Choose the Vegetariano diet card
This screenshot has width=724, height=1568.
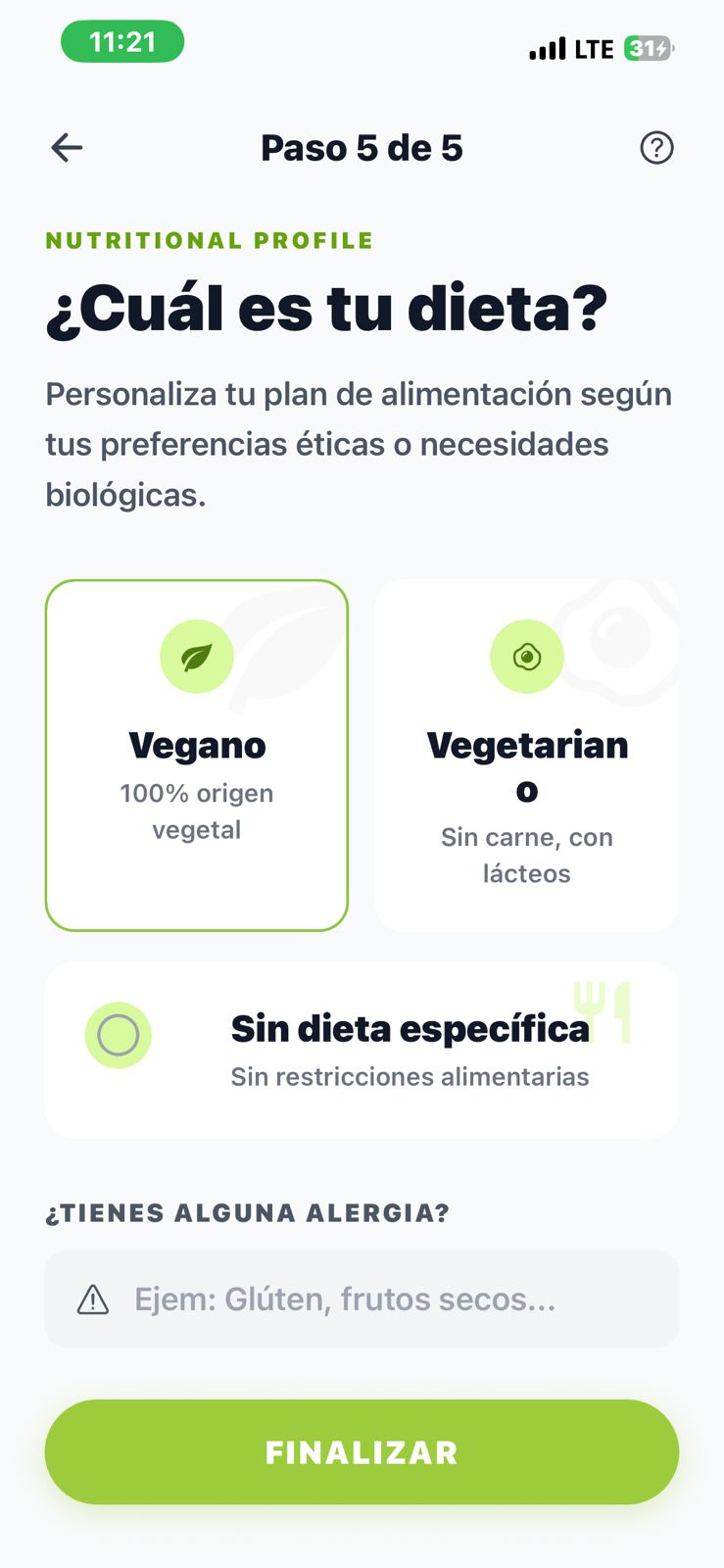527,755
